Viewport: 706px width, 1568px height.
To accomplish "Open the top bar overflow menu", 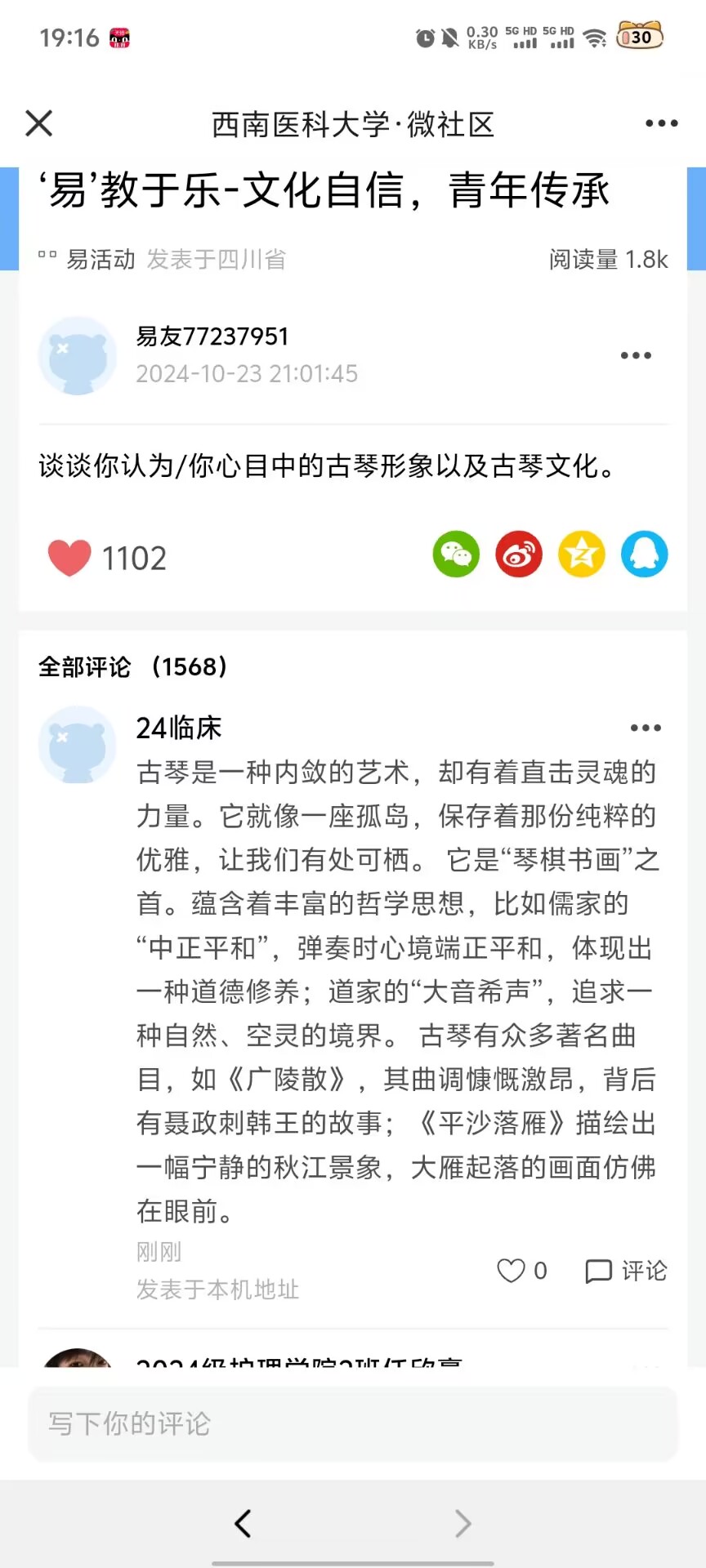I will coord(661,124).
